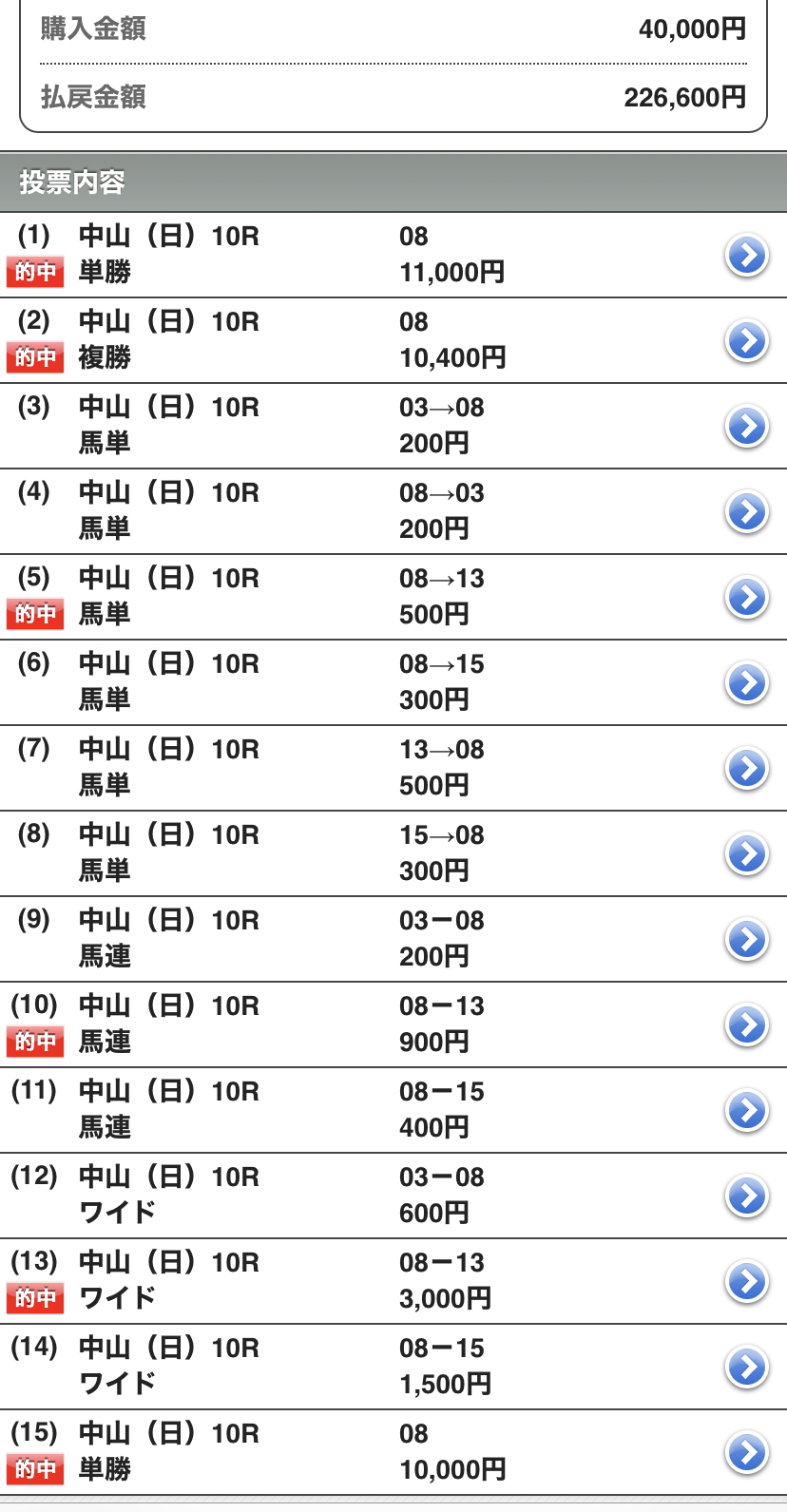Open the winning bet (5) 馬単 08→13

pyautogui.click(x=393, y=597)
